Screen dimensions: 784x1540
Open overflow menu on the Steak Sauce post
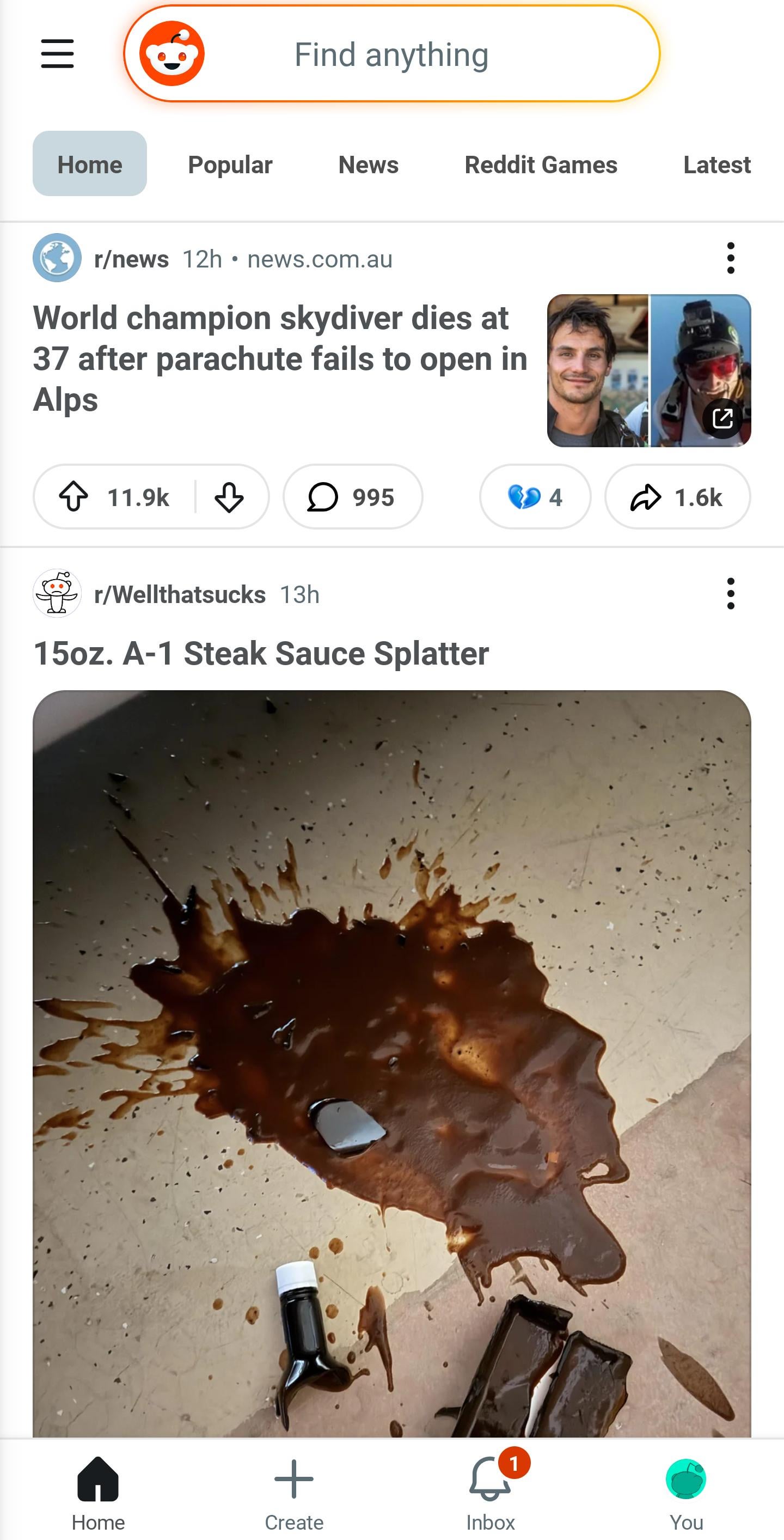click(x=730, y=594)
